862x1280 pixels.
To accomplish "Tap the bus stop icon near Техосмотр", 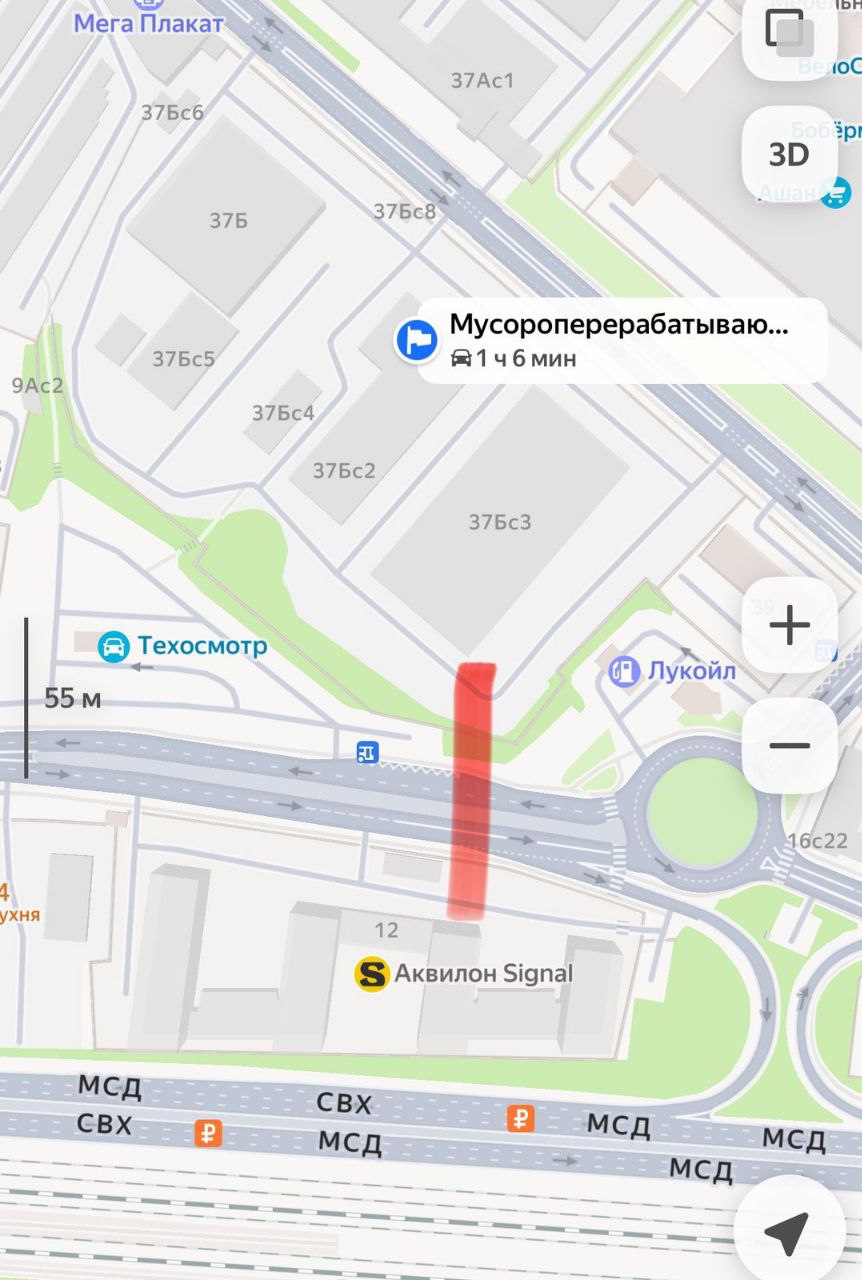I will click(x=368, y=752).
